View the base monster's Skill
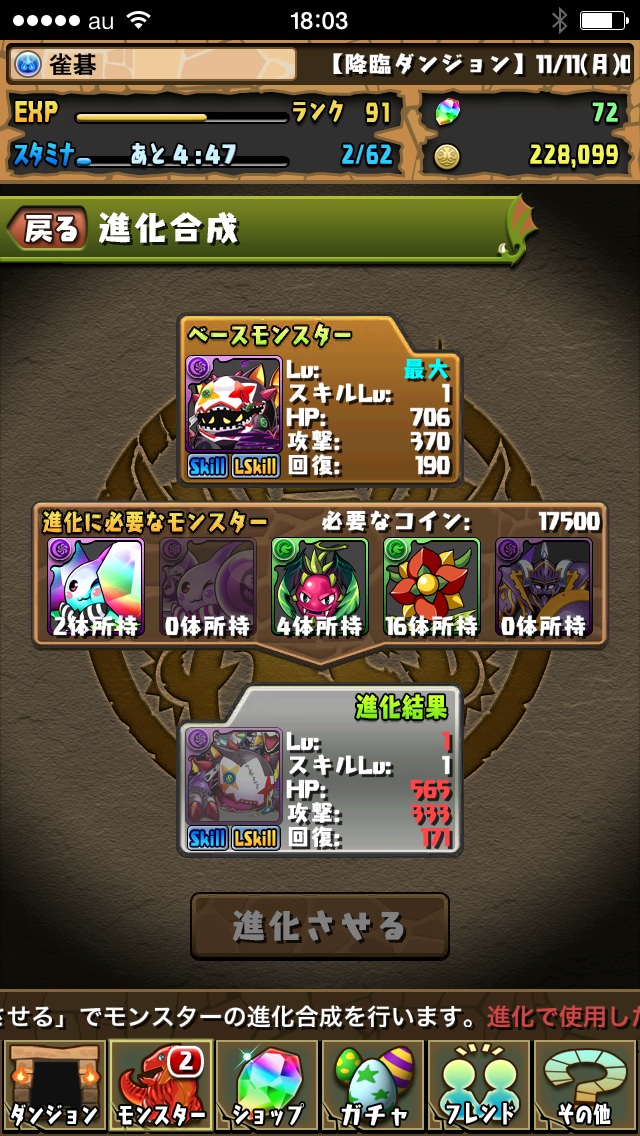Image resolution: width=640 pixels, height=1136 pixels. point(208,467)
